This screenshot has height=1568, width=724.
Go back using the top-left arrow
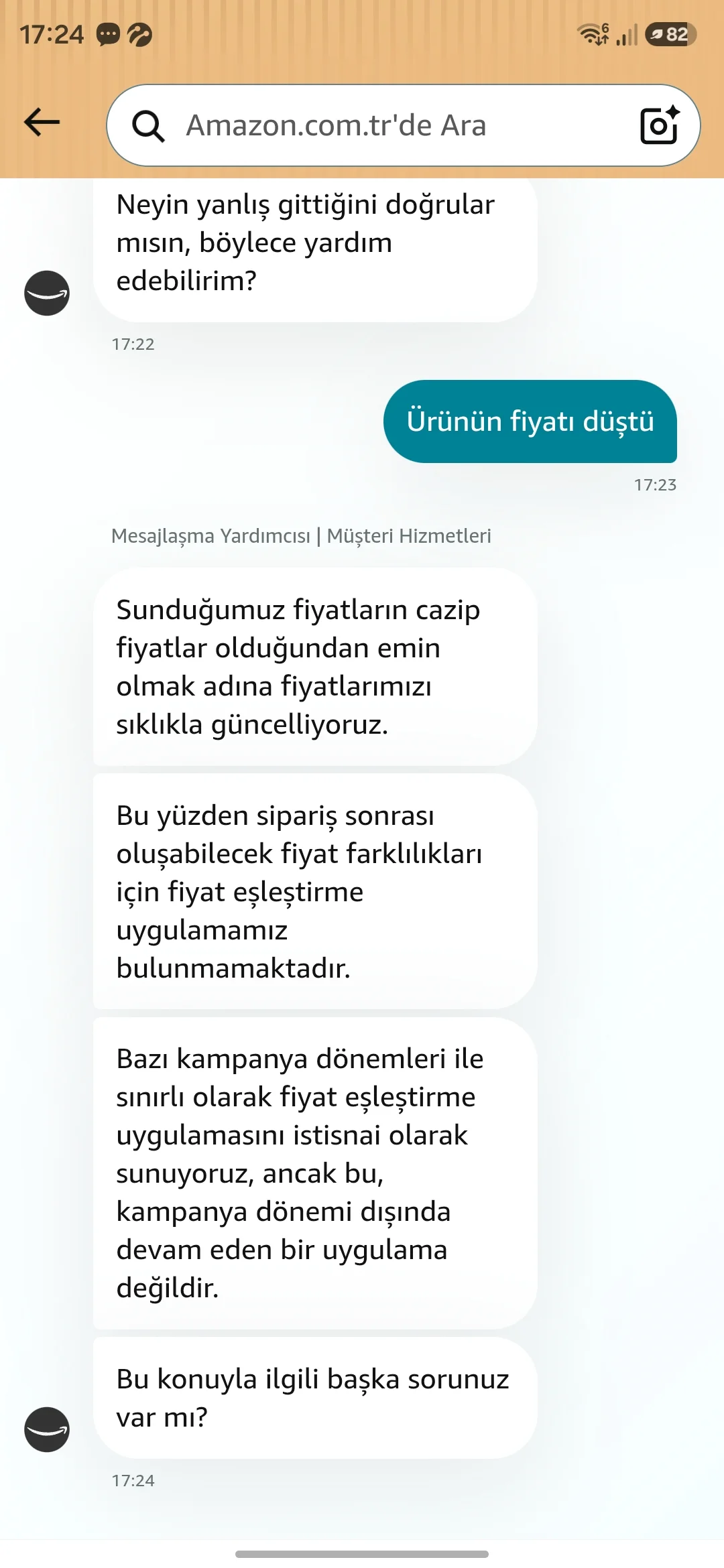tap(42, 123)
